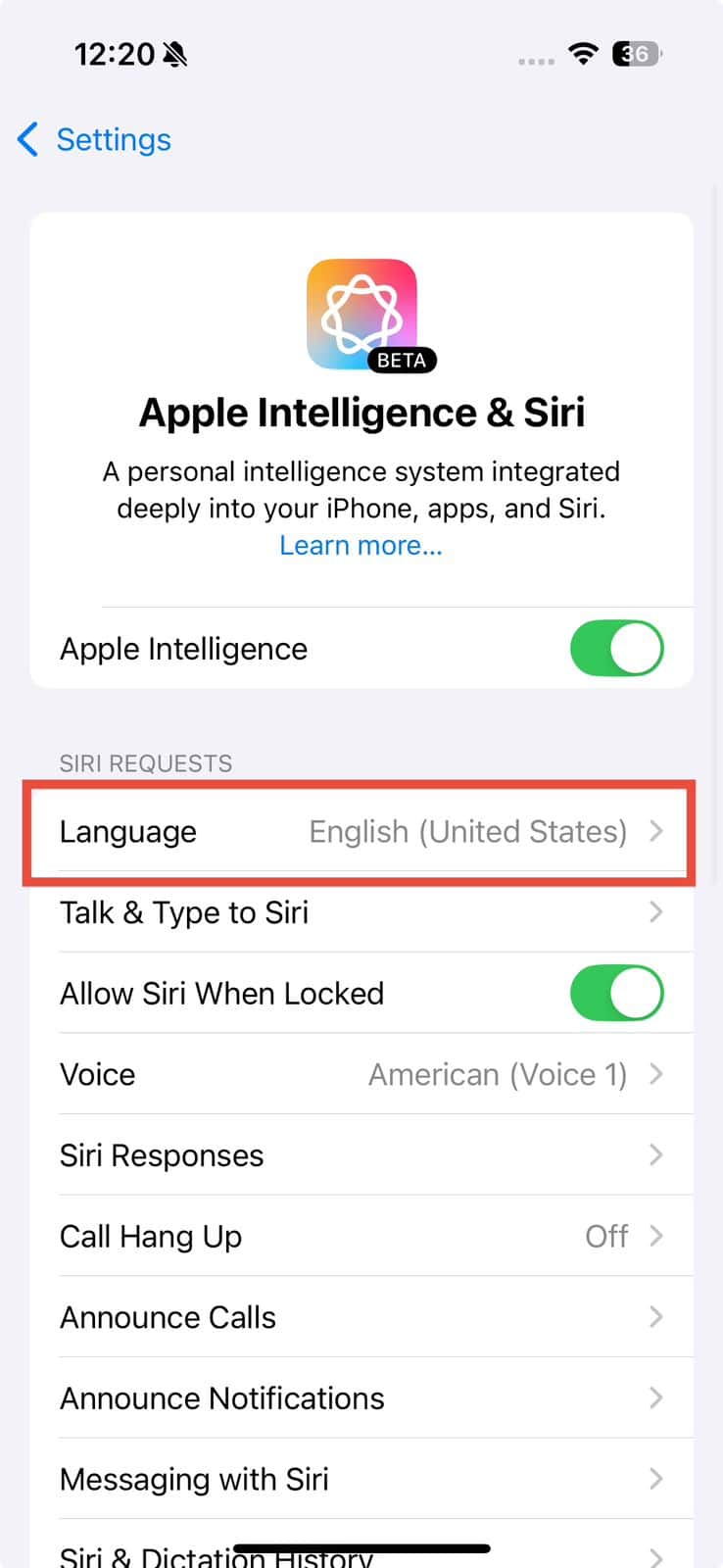Open the Learn more link
This screenshot has height=1568, width=723.
(361, 545)
